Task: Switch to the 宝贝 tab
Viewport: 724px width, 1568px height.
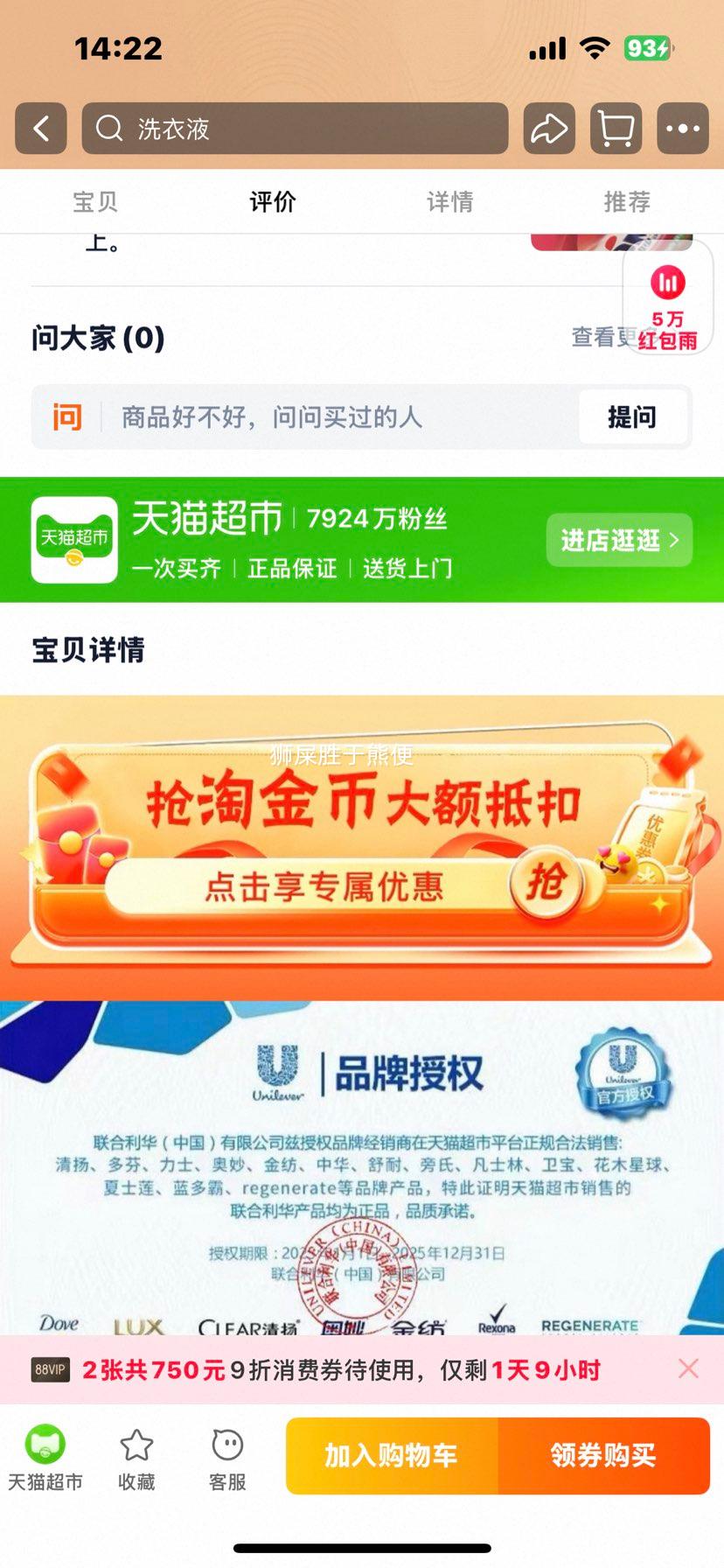Action: tap(95, 202)
